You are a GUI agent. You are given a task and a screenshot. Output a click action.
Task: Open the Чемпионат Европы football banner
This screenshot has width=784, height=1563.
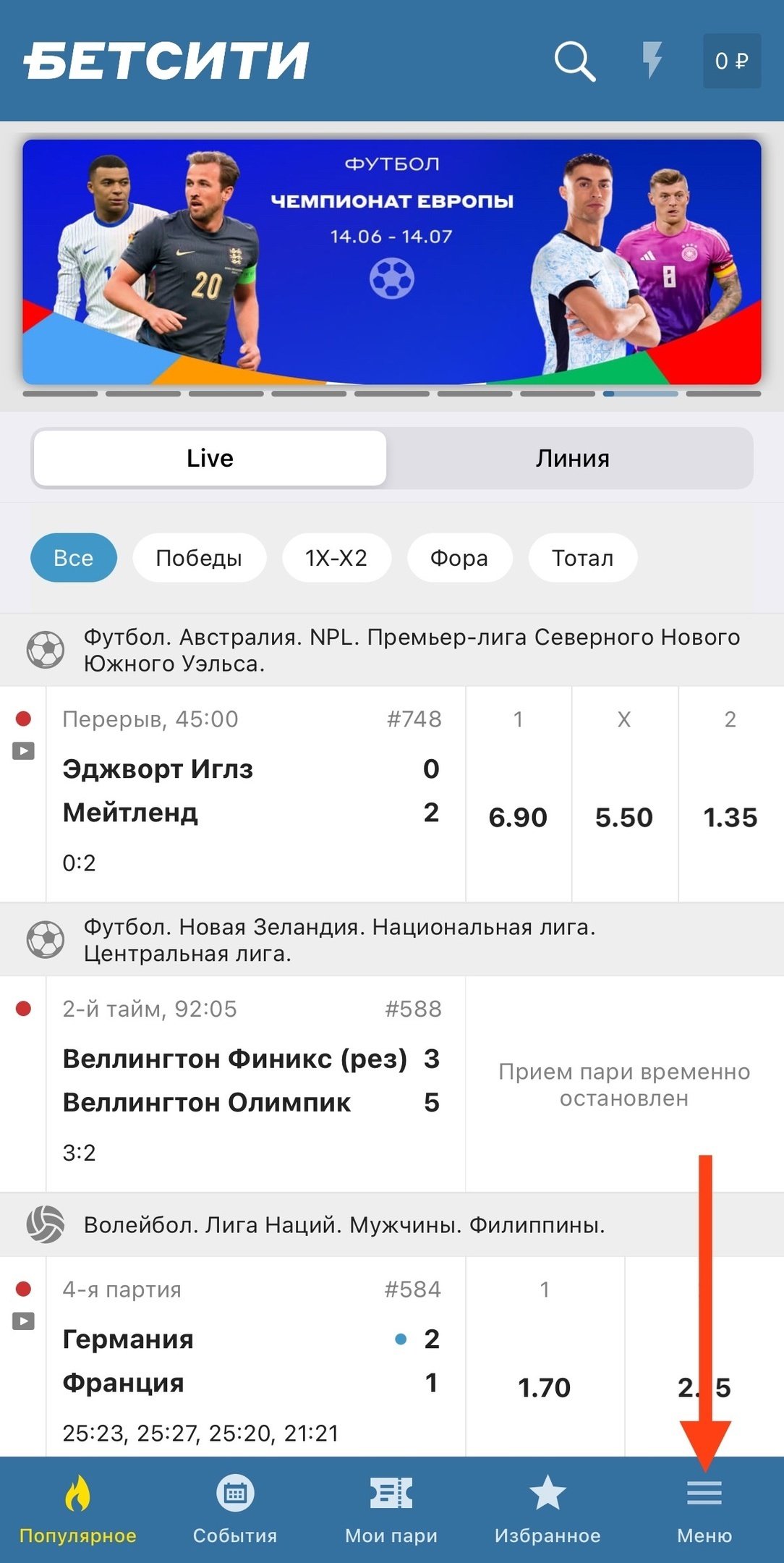[391, 261]
